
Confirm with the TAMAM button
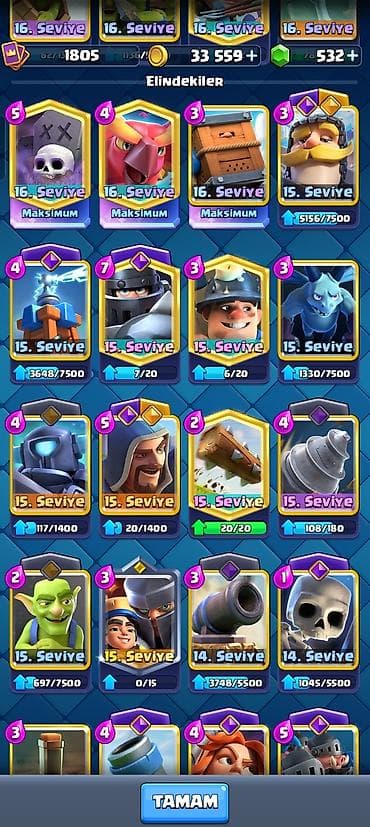tap(184, 802)
